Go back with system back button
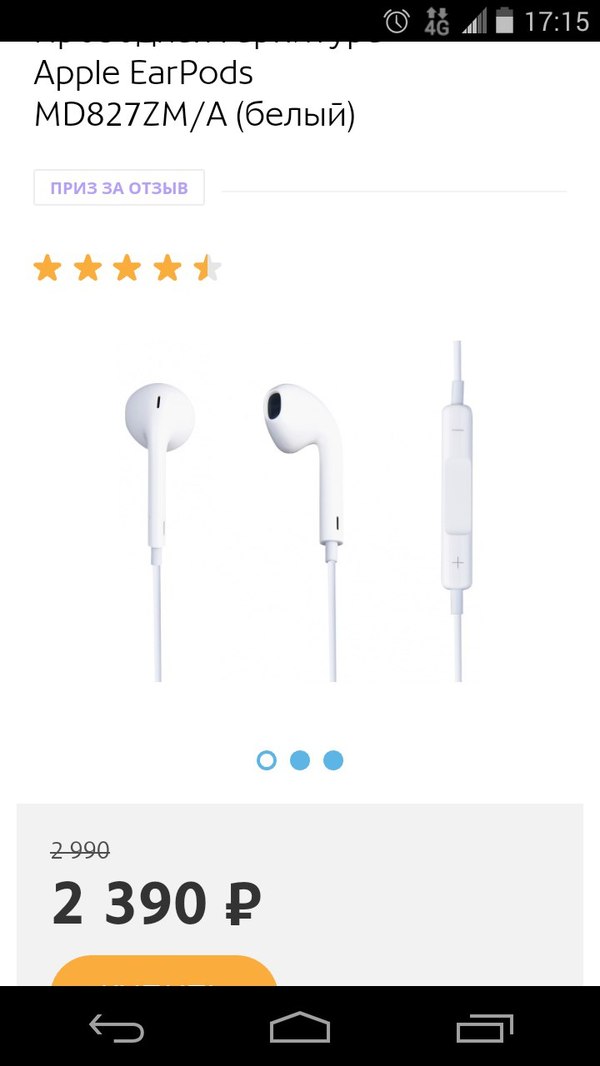 click(116, 1028)
